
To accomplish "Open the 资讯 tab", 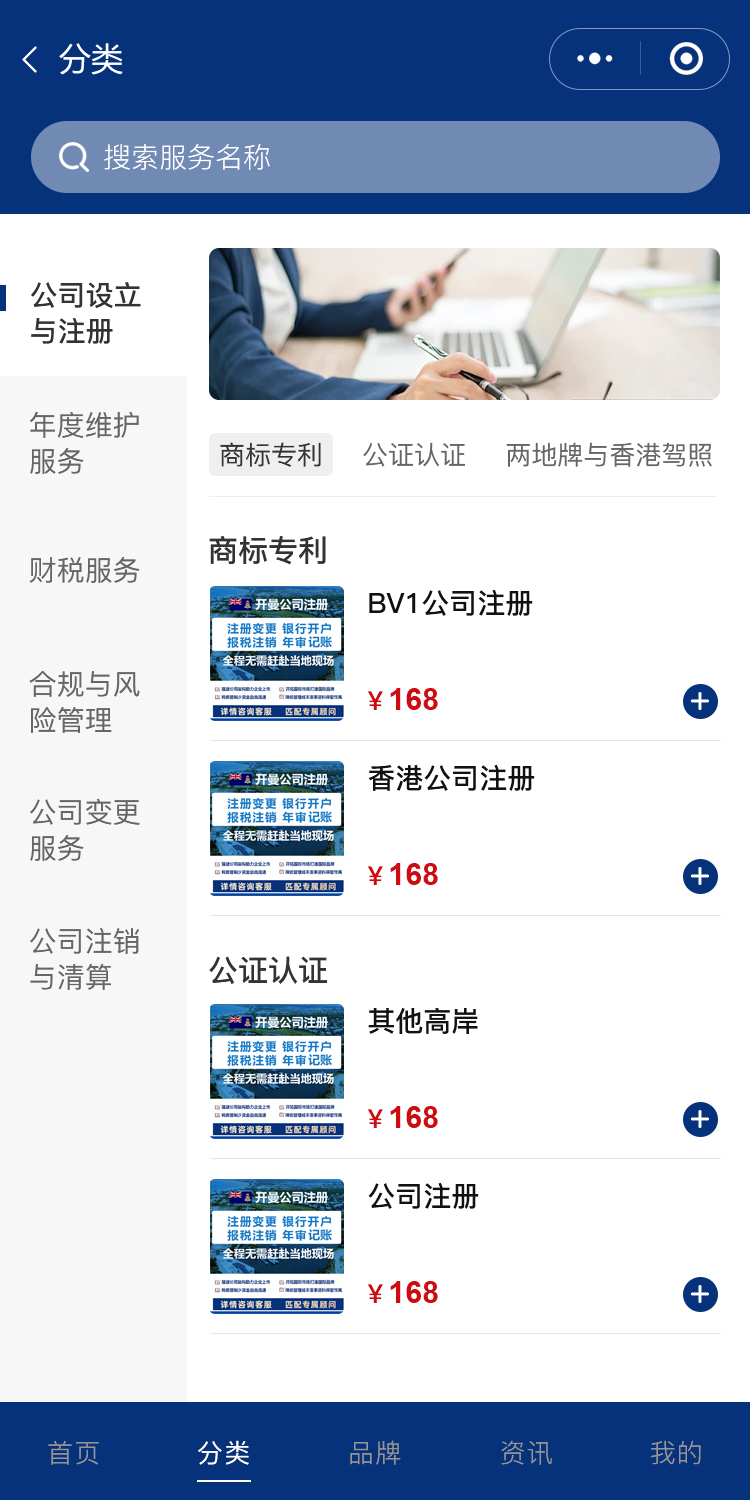I will point(526,1453).
